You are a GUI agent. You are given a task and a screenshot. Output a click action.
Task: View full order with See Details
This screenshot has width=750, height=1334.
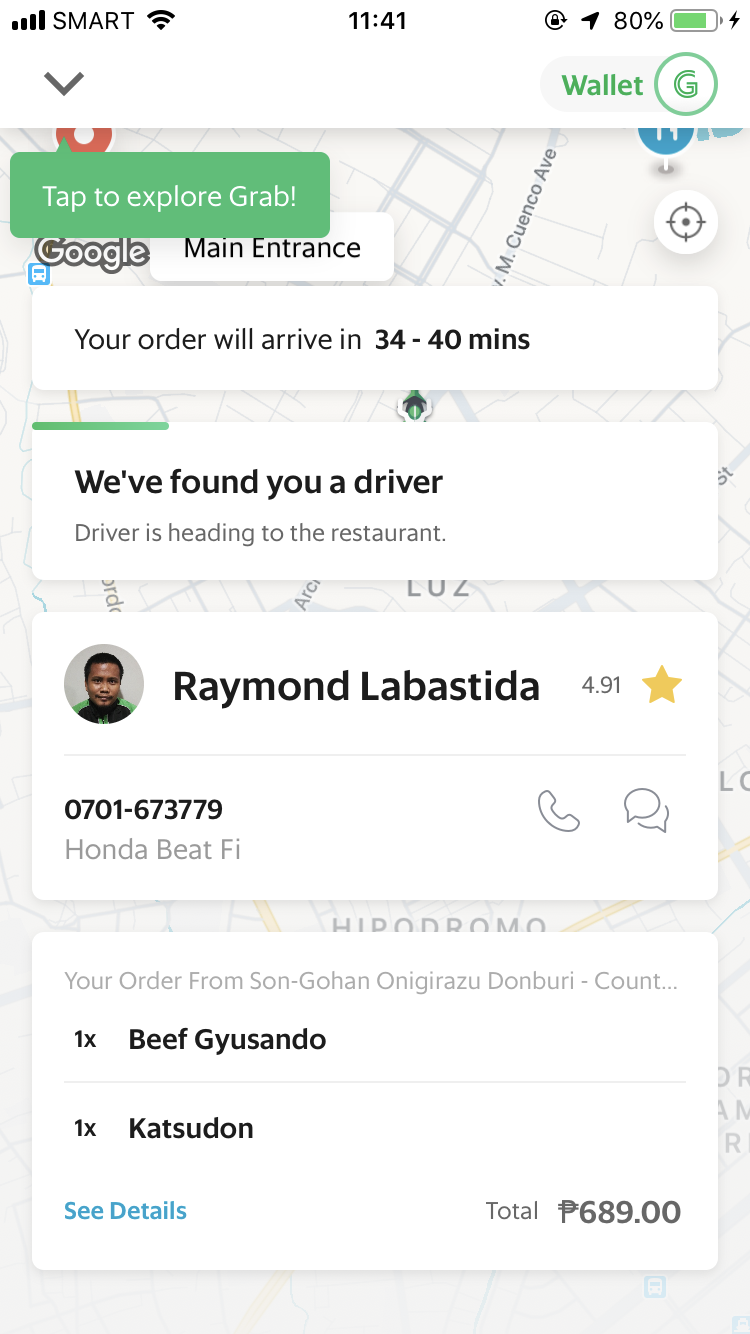coord(125,1211)
